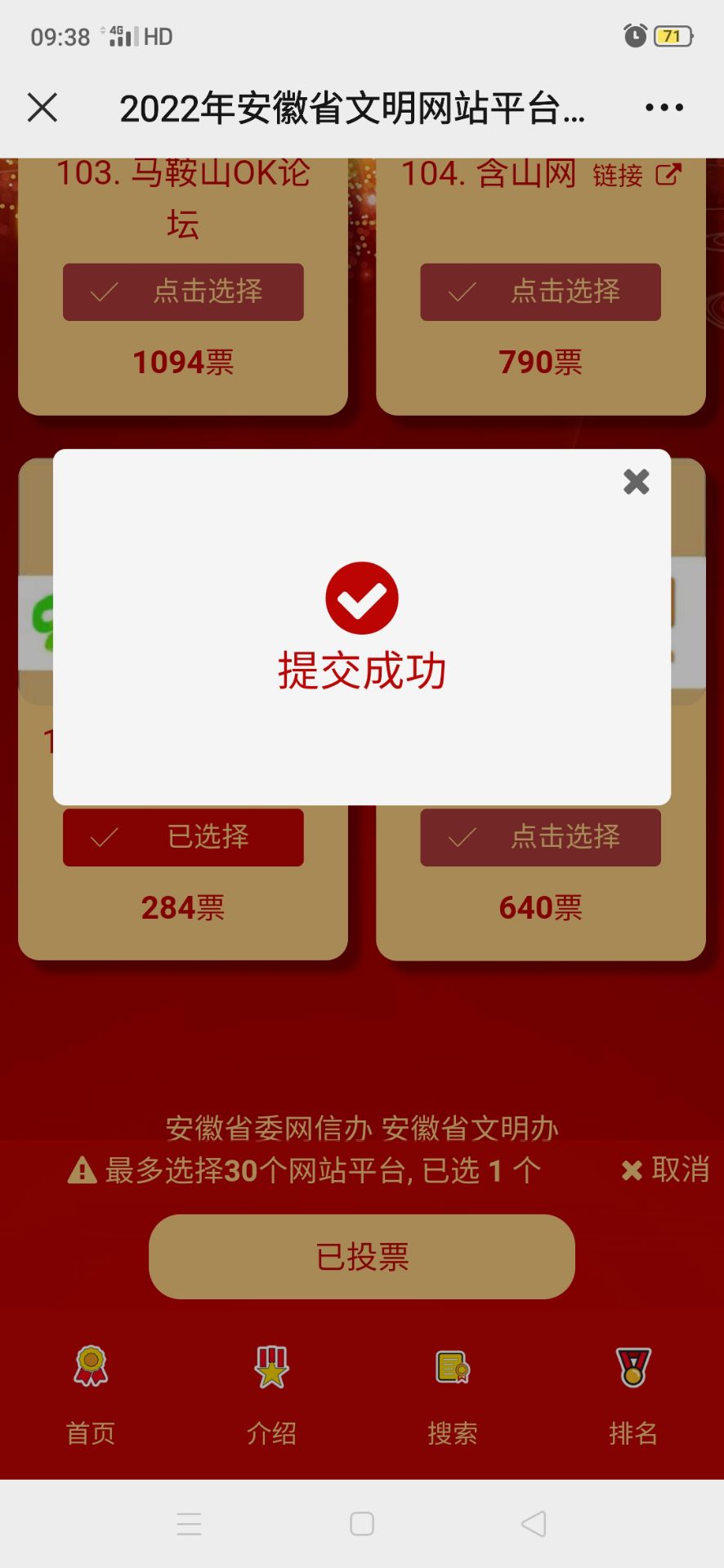
Task: Deselect the site marked 已选择
Action: point(183,837)
